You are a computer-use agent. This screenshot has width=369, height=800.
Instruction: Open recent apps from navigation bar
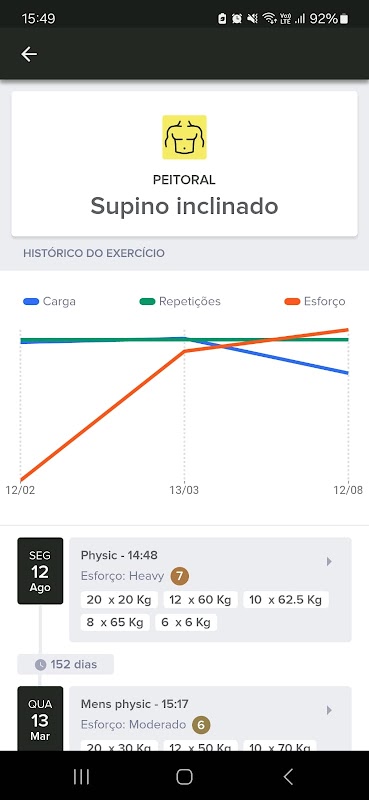[x=82, y=777]
